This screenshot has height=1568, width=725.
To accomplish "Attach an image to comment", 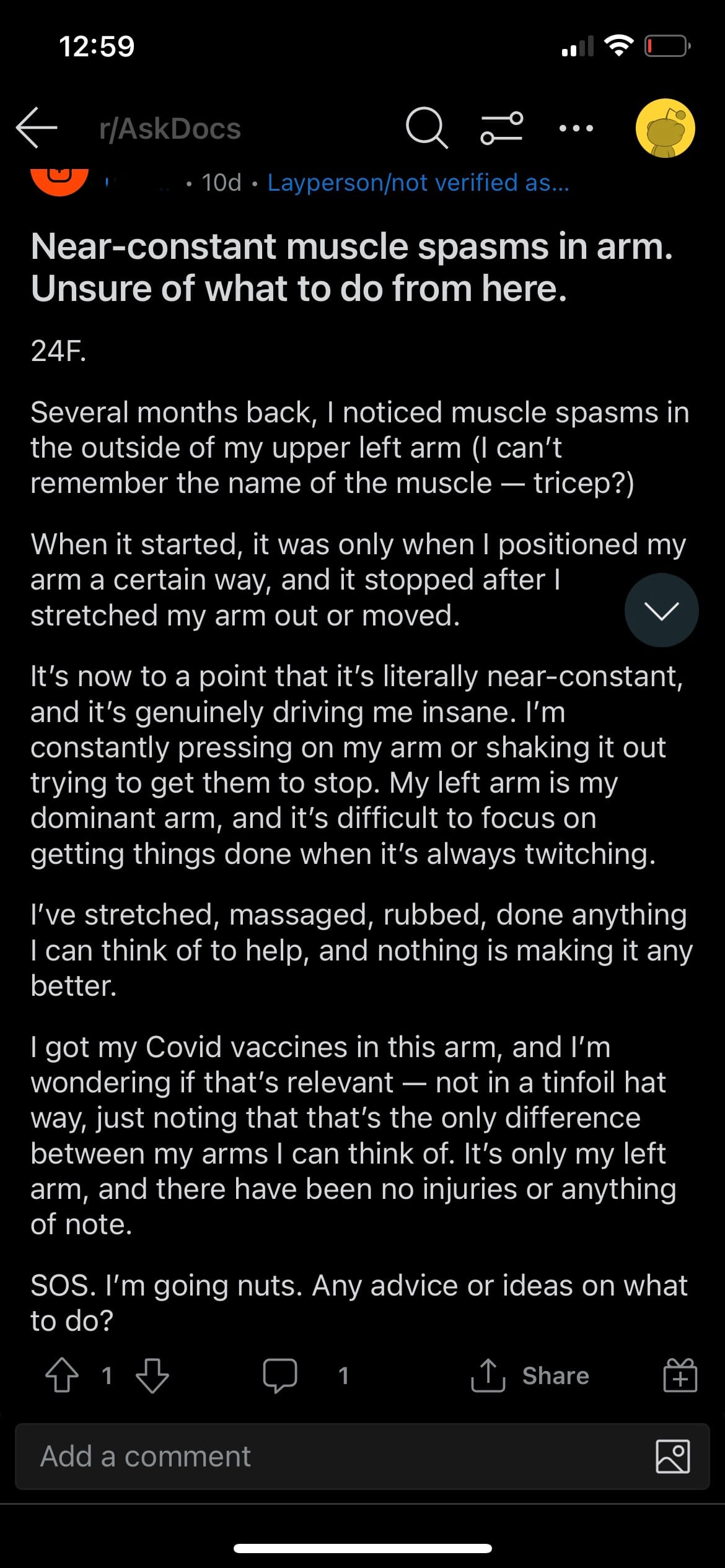I will click(672, 1457).
